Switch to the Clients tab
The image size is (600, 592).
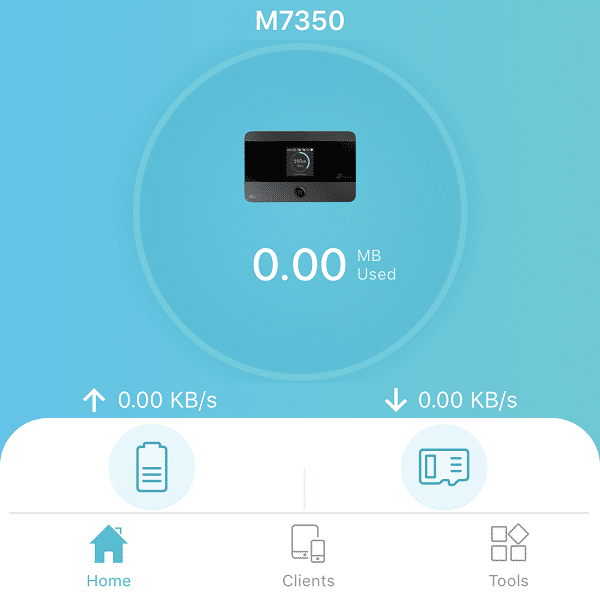point(308,556)
